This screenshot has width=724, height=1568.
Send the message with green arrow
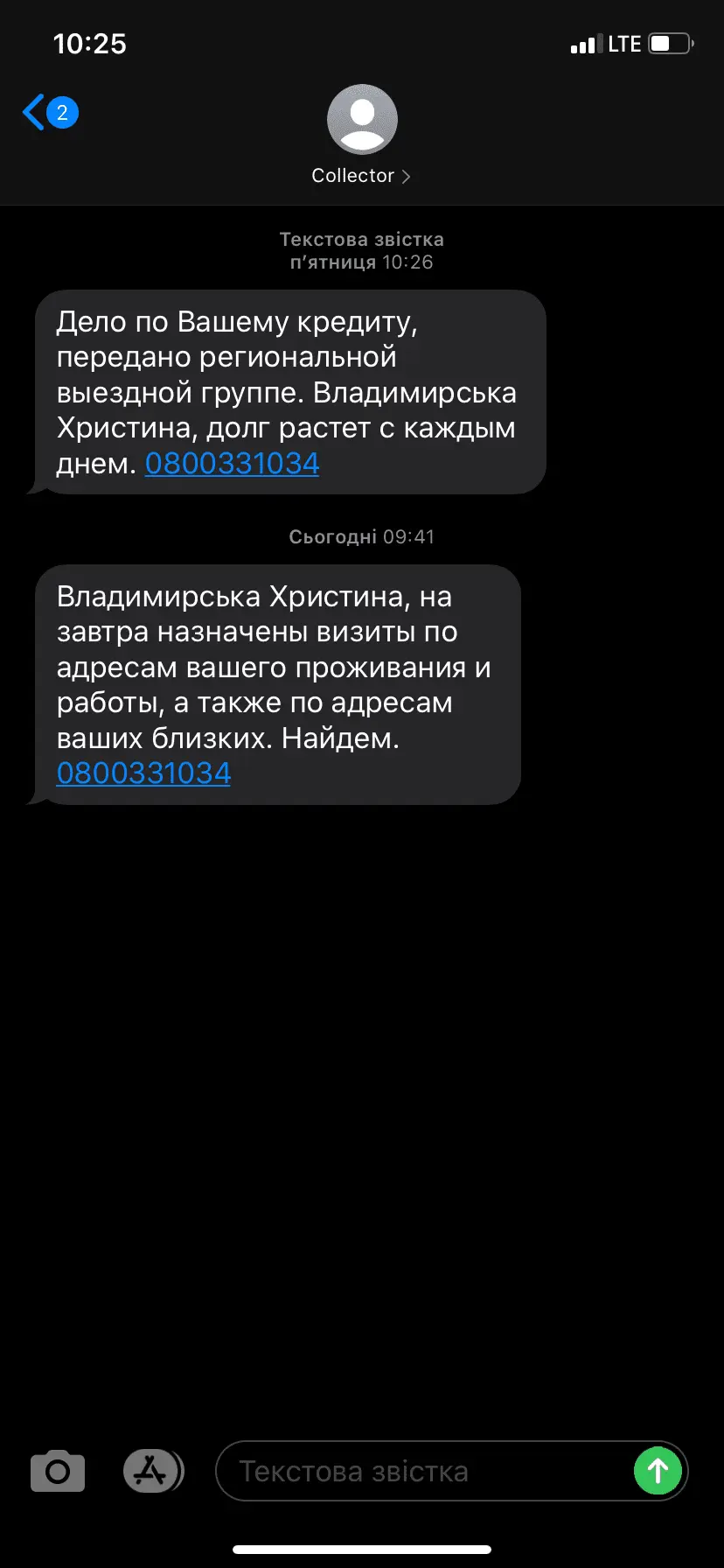coord(658,1471)
